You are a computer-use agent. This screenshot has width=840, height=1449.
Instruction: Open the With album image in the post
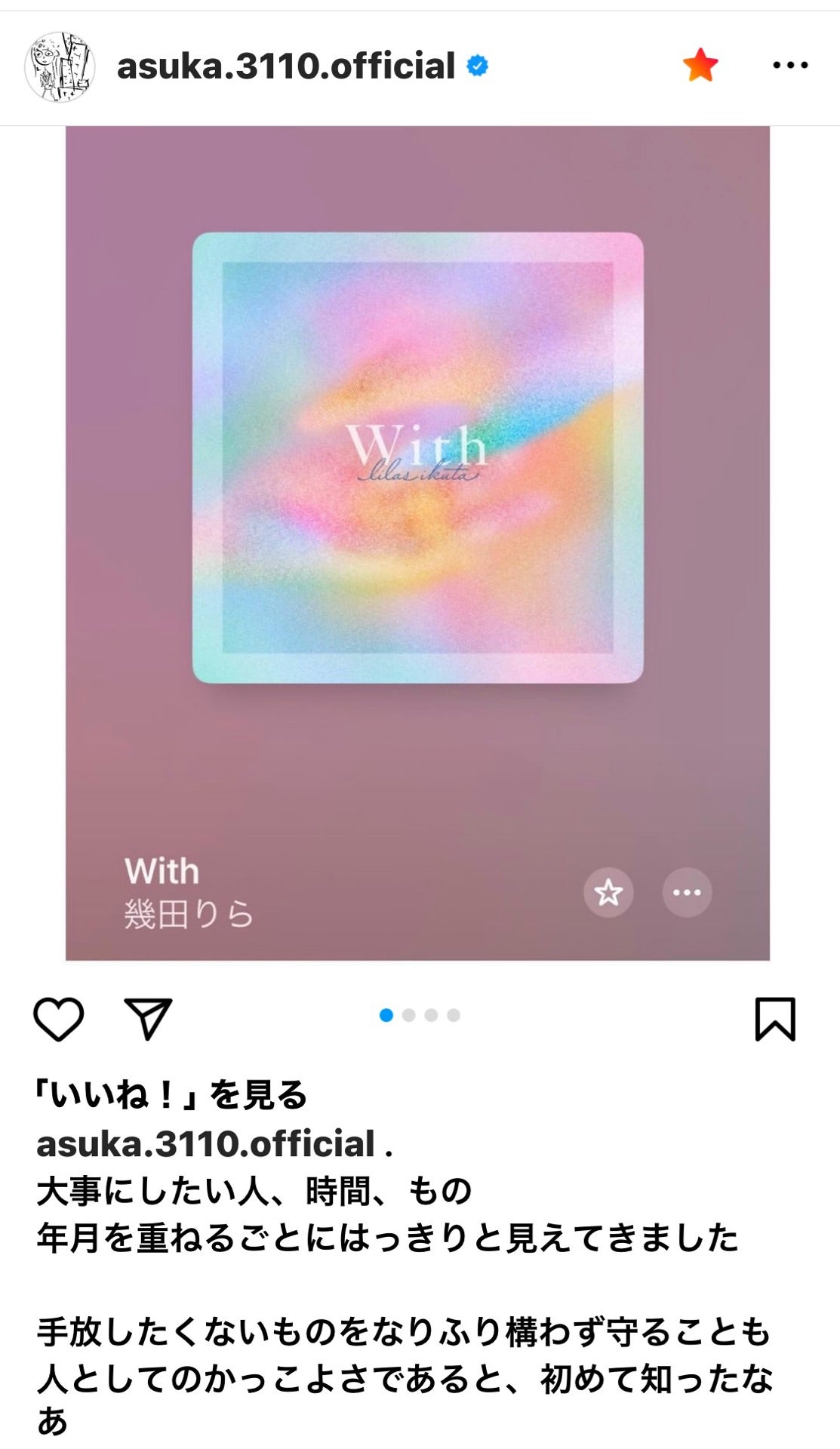[417, 458]
